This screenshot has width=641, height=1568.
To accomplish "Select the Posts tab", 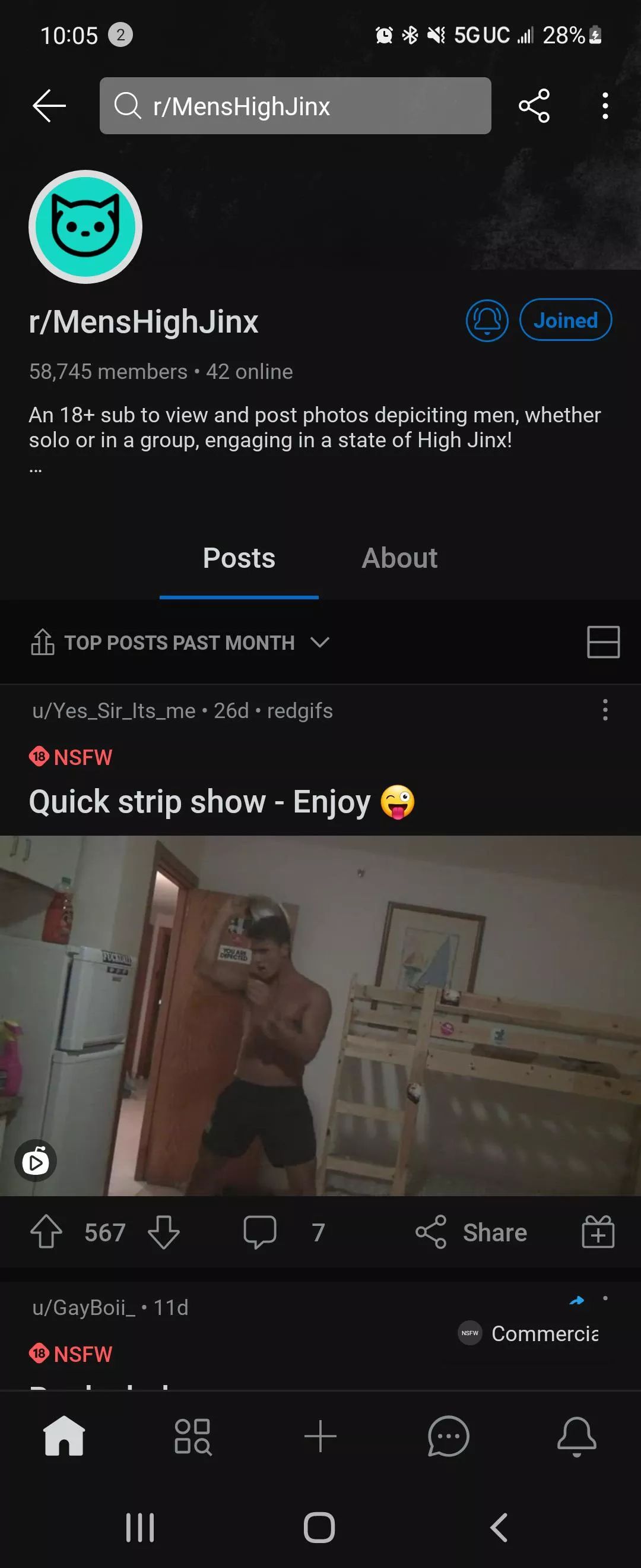I will (239, 558).
